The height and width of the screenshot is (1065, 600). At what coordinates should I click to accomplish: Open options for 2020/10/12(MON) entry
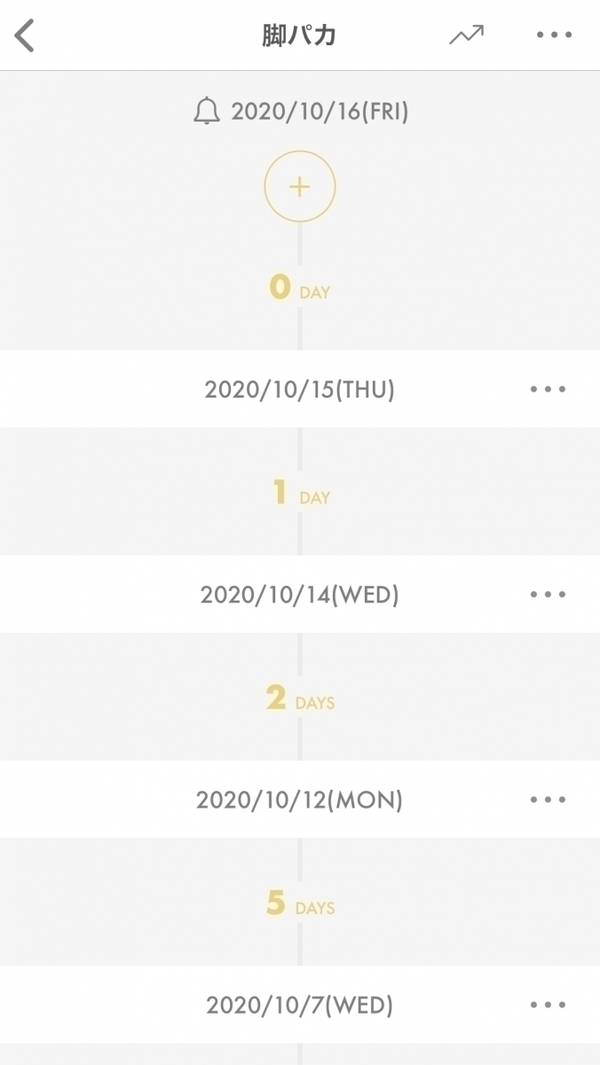tap(548, 800)
